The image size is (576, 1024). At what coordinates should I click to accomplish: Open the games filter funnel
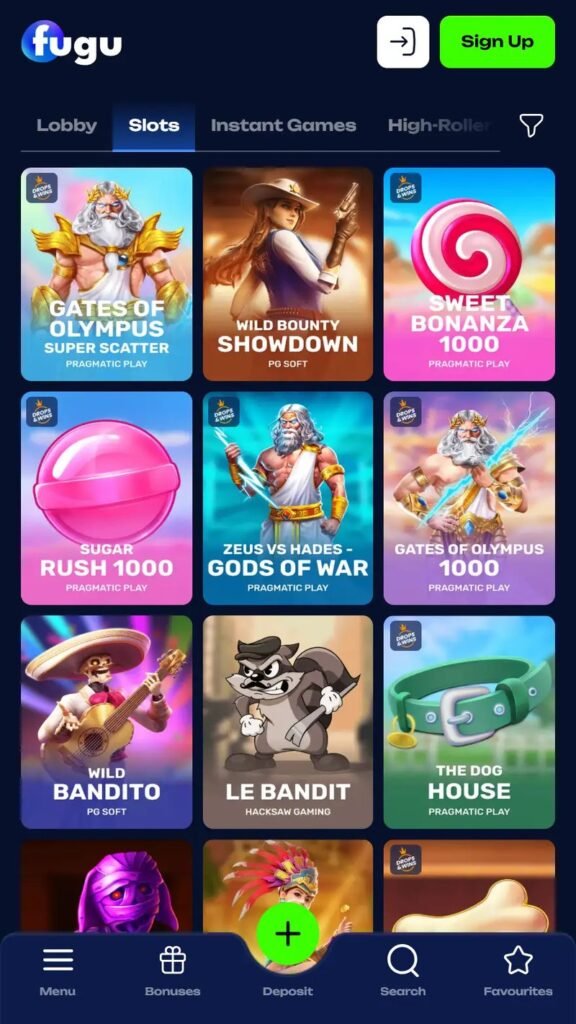tap(531, 125)
